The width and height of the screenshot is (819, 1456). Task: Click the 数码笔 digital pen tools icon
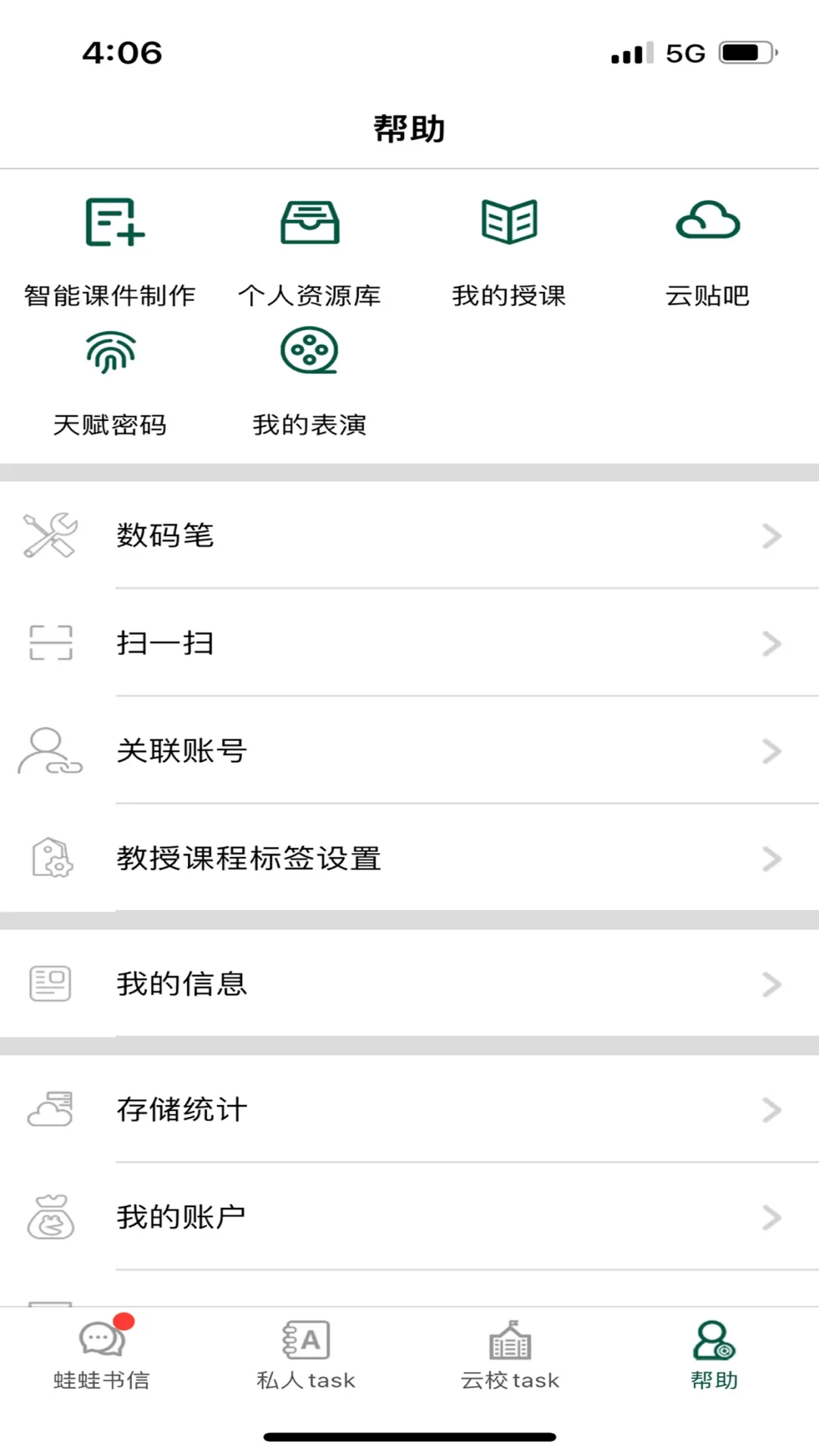pos(49,536)
